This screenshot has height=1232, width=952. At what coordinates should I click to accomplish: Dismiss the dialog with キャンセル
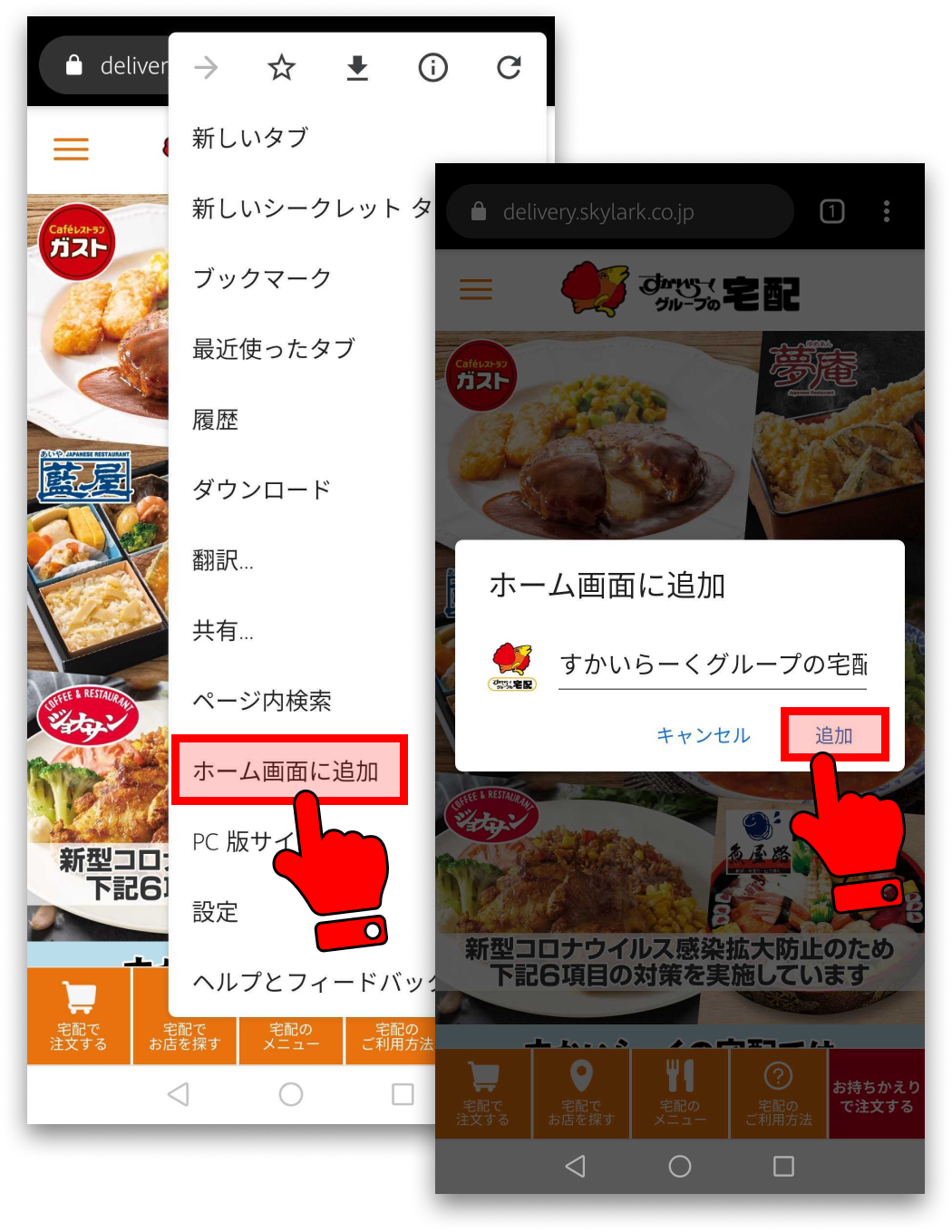coord(703,735)
